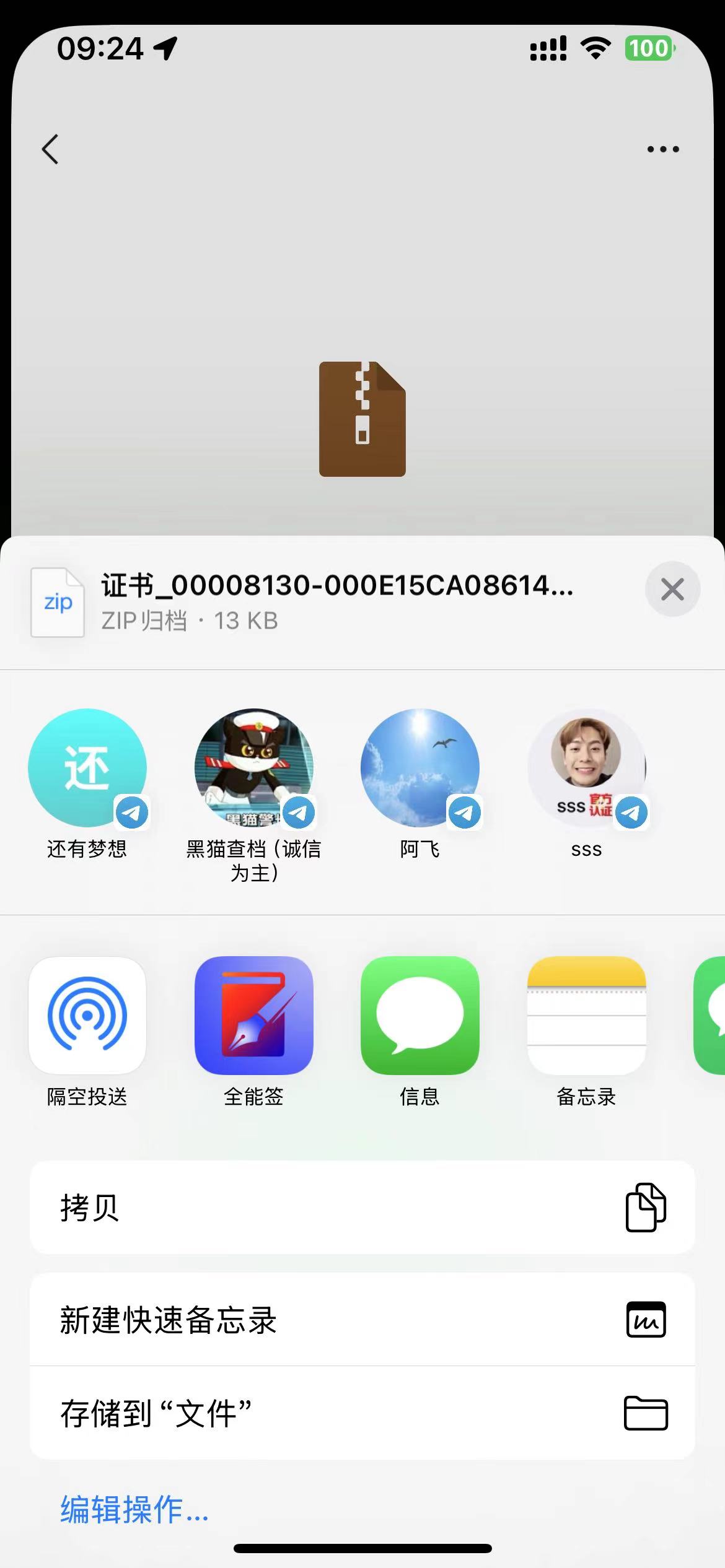
Task: Share via 隔空投送 (AirDrop)
Action: coord(87,1016)
